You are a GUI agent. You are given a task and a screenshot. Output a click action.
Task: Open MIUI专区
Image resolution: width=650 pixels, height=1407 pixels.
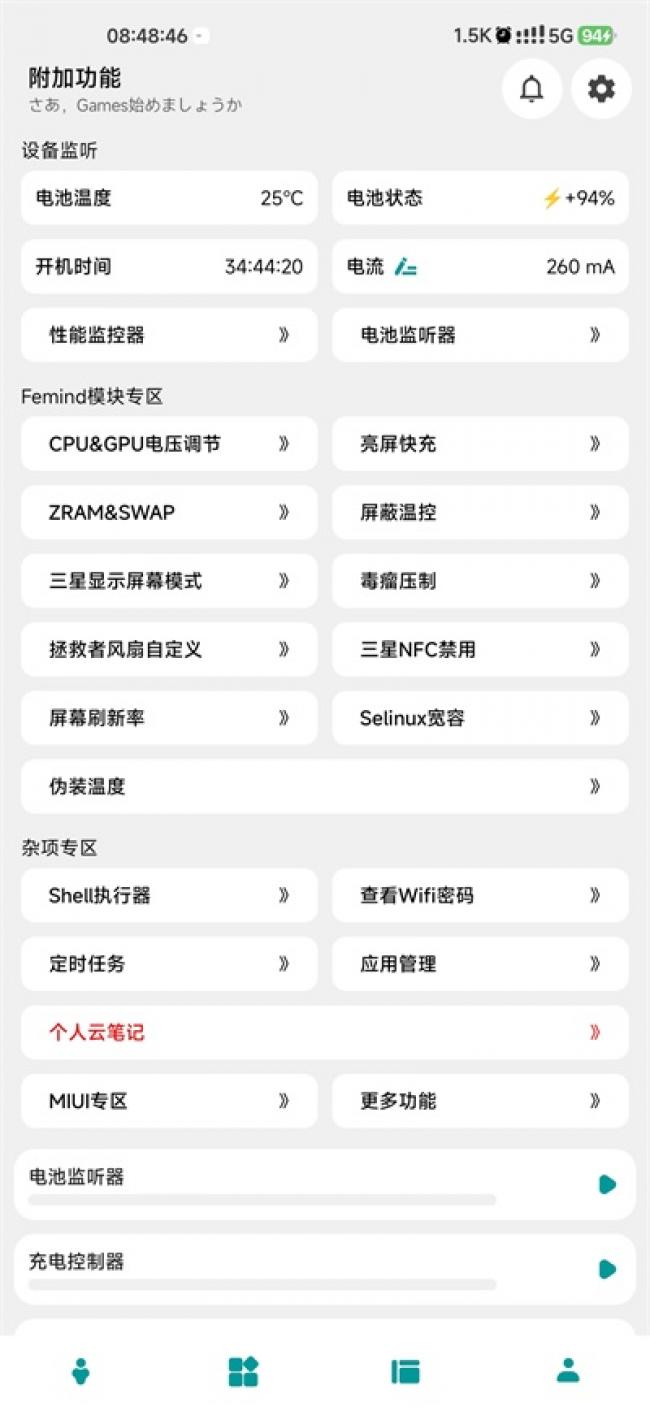(x=169, y=1101)
